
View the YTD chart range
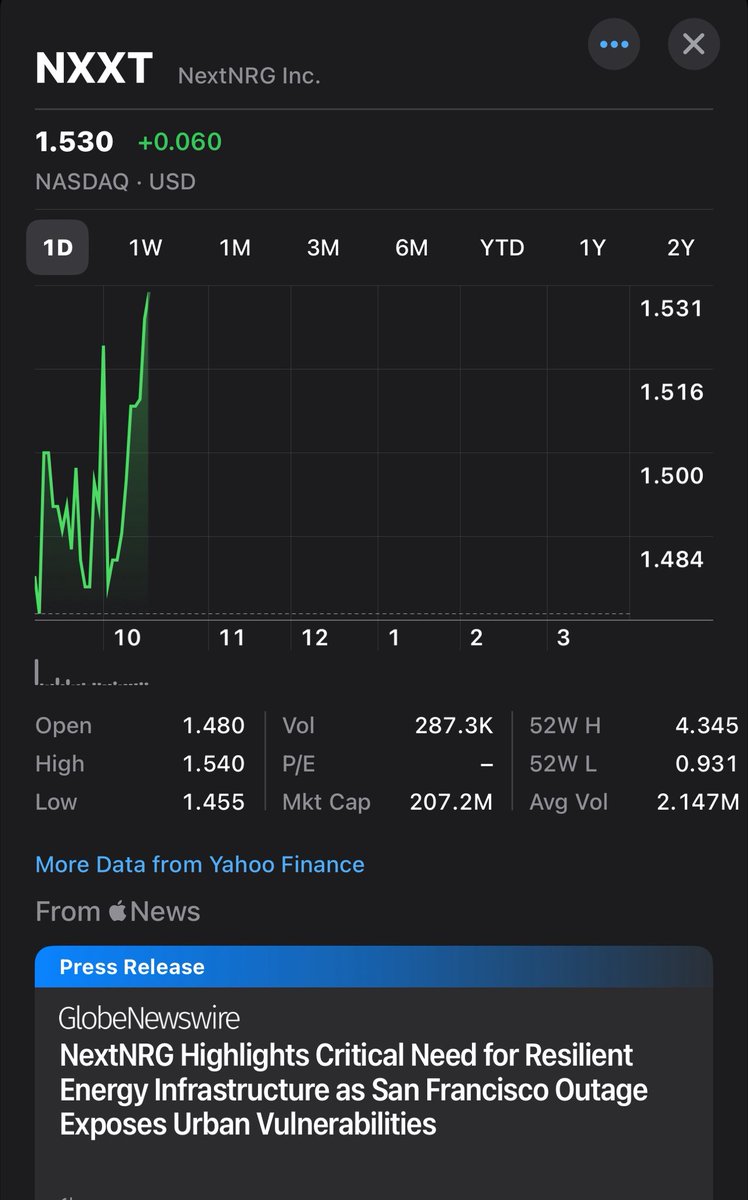pos(501,247)
